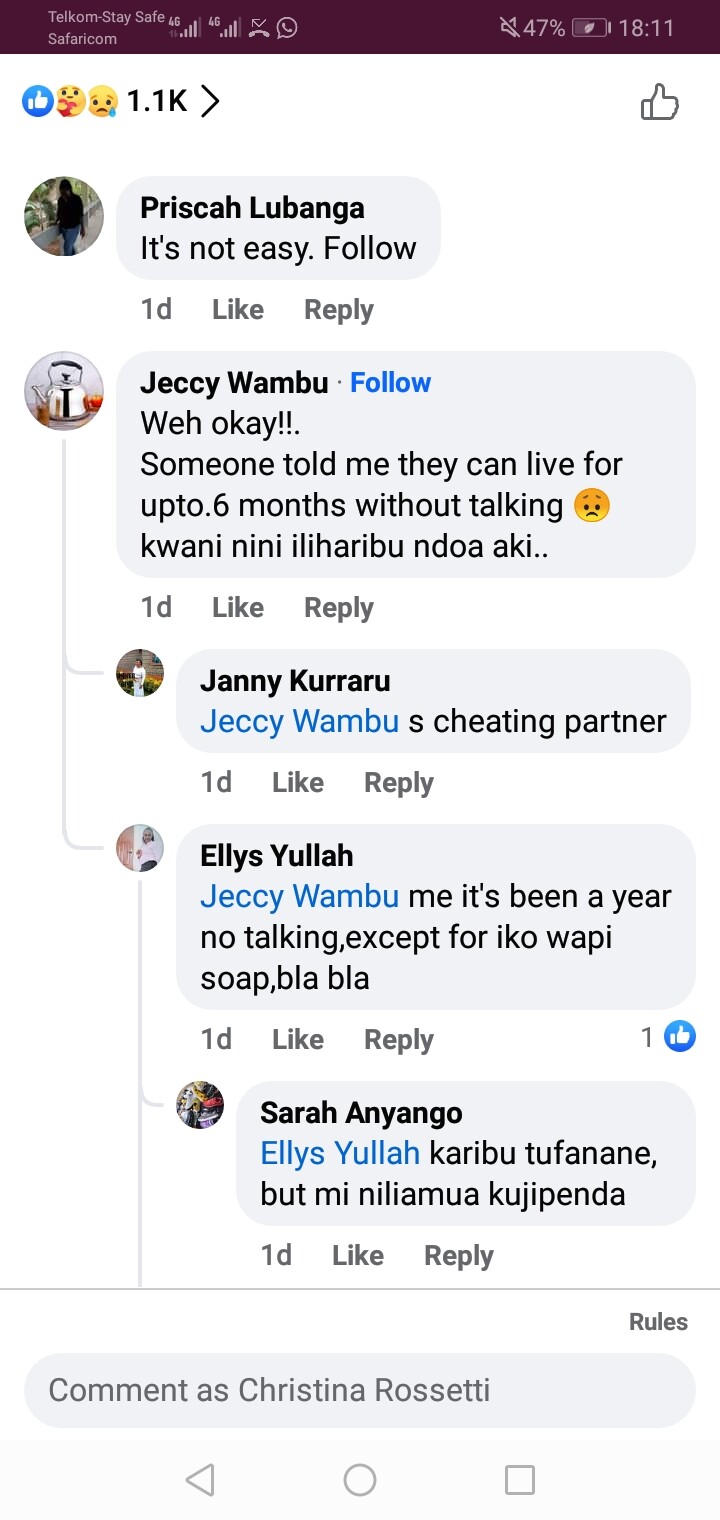Go back using system back button
The width and height of the screenshot is (720, 1520).
[x=200, y=1479]
